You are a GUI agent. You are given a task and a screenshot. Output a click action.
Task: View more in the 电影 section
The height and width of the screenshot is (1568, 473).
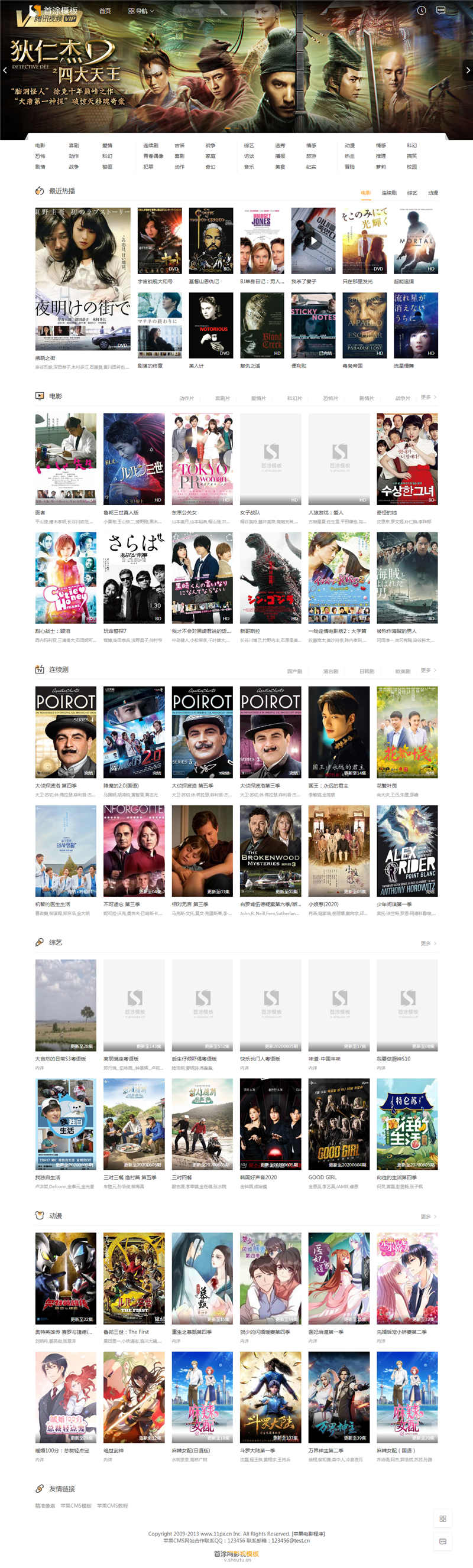click(429, 398)
